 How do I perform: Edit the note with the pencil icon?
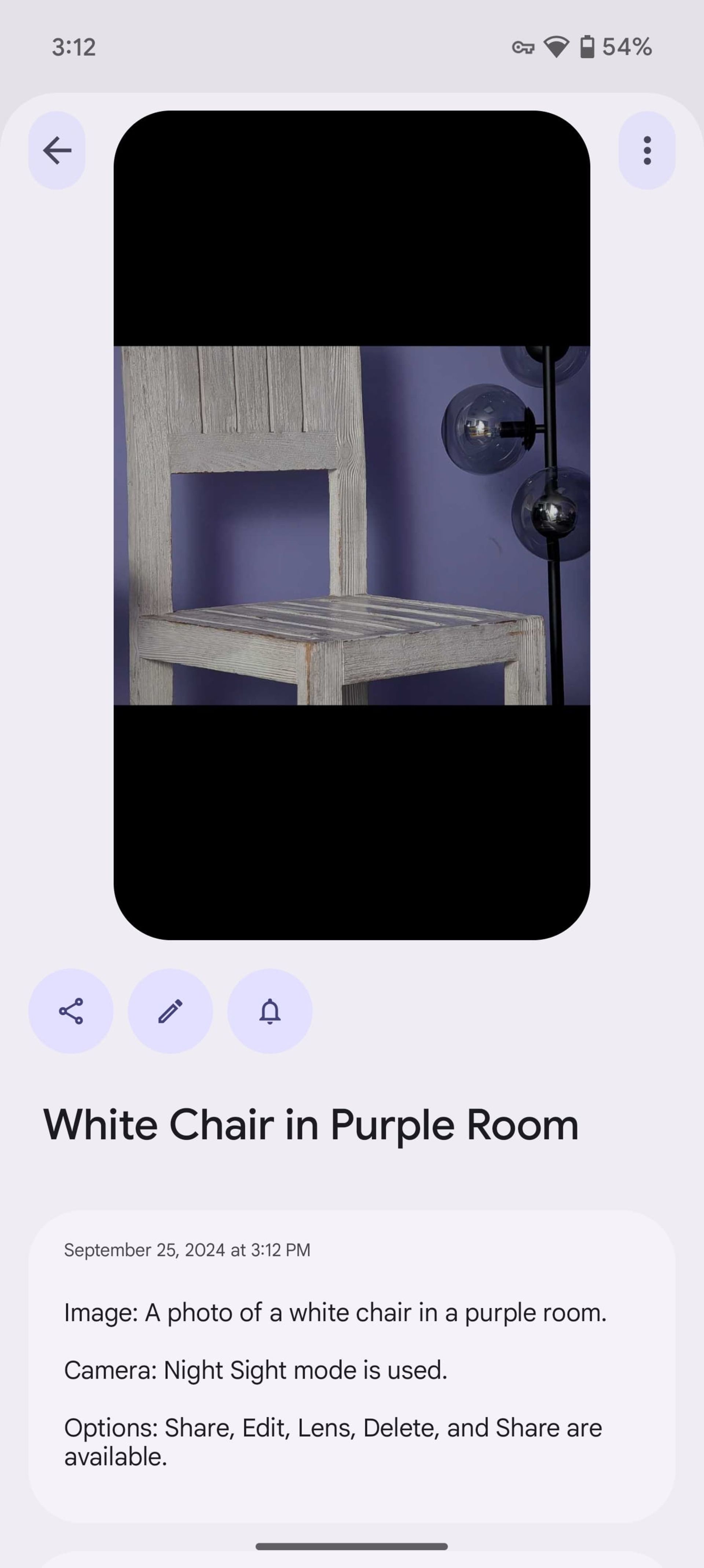click(170, 1011)
